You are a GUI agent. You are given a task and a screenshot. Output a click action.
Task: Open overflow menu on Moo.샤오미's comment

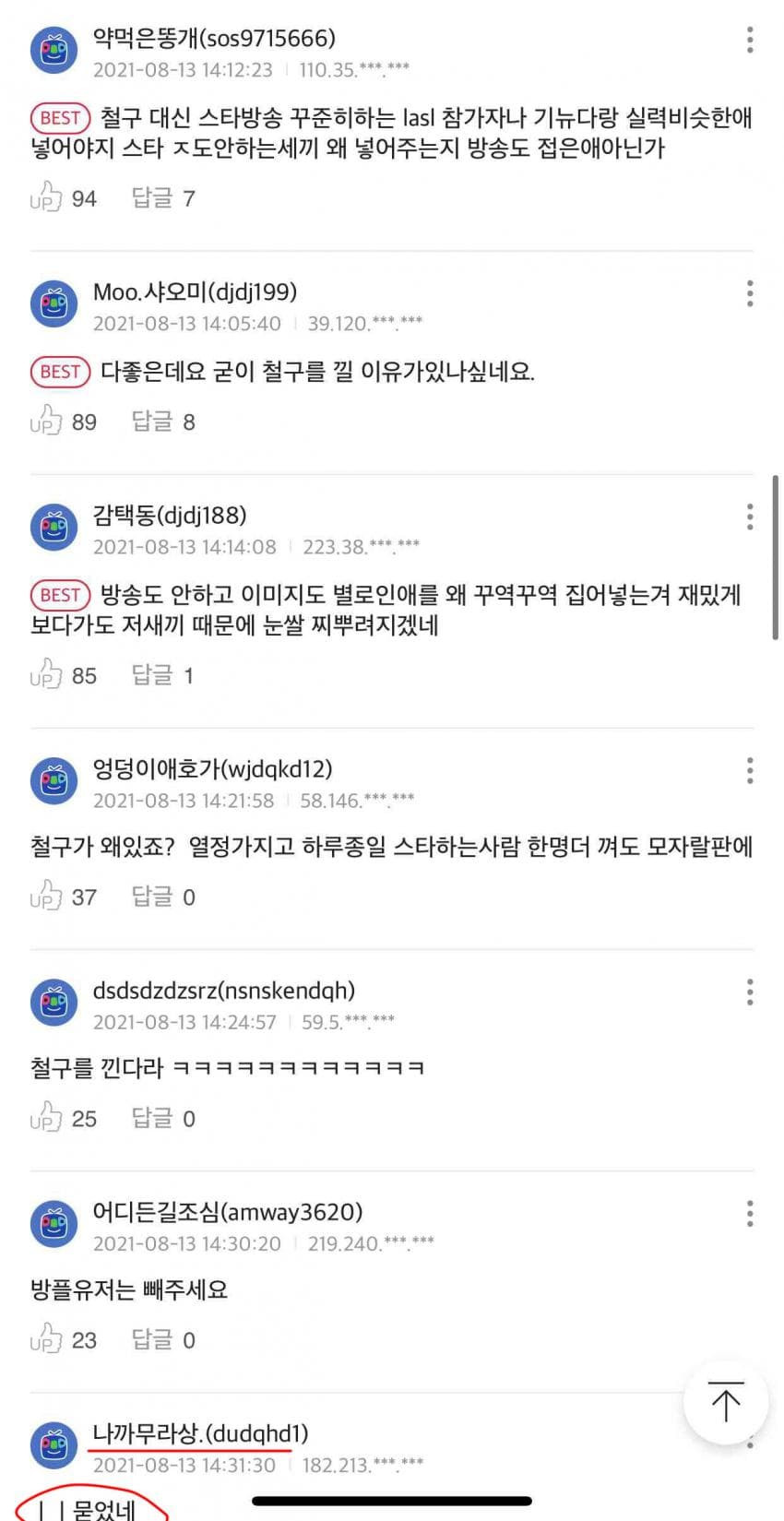749,293
